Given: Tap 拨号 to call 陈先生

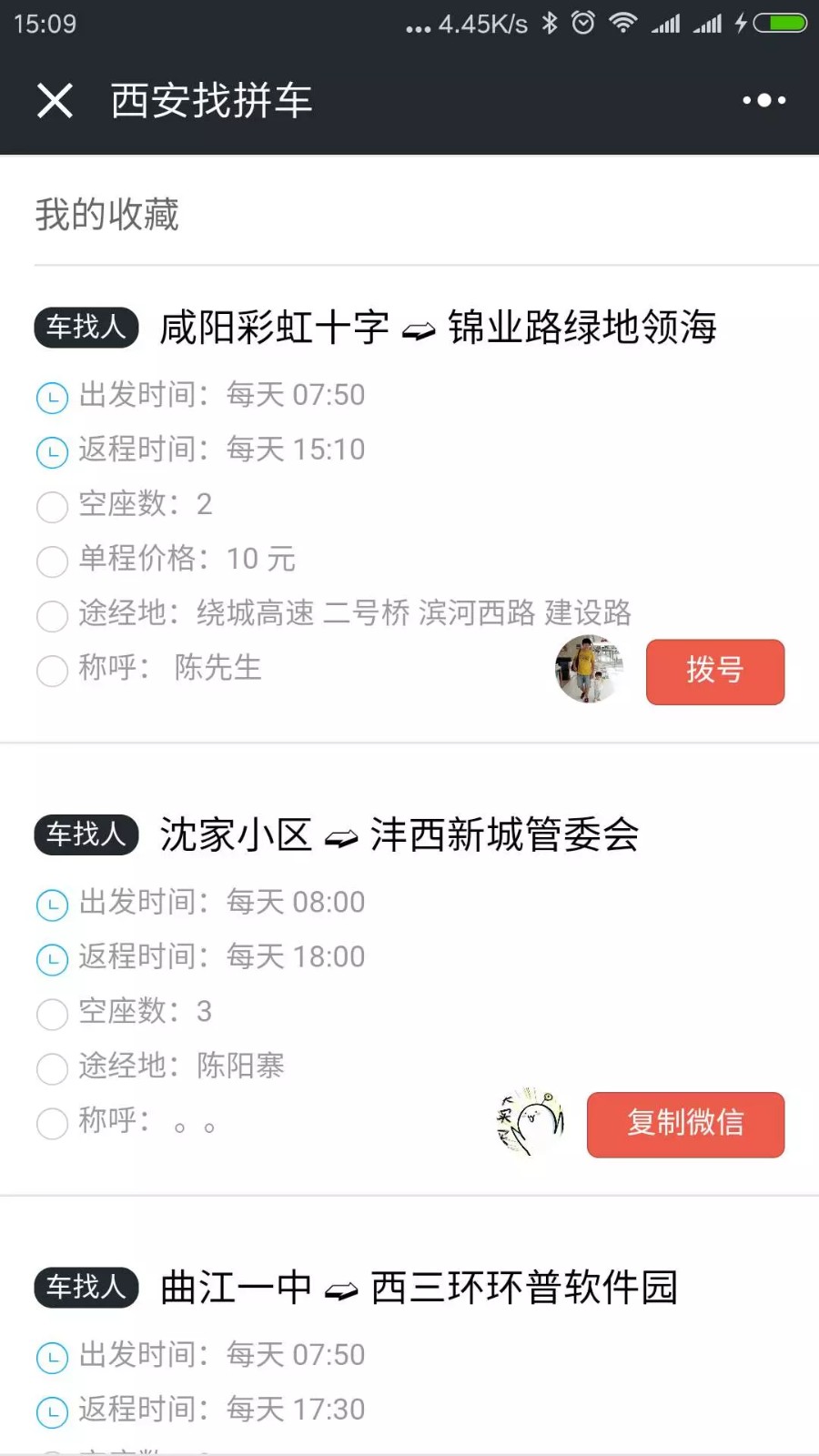Looking at the screenshot, I should tap(715, 672).
